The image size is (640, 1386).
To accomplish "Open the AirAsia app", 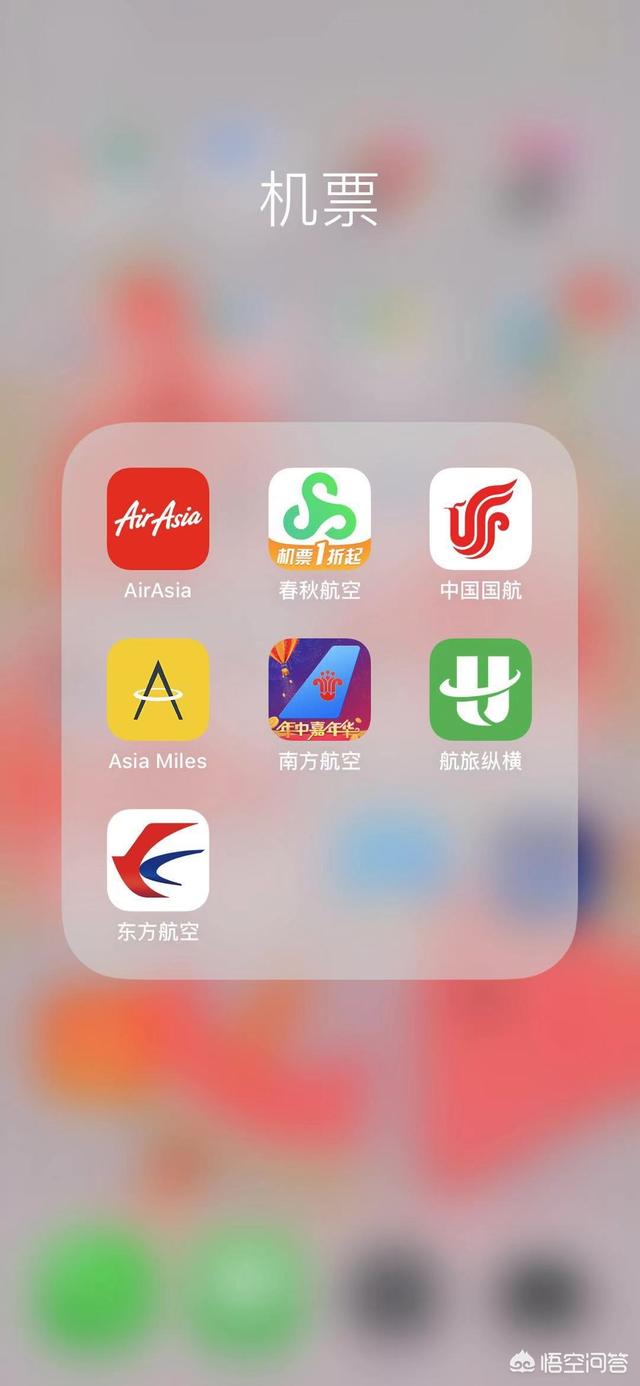I will pos(158,518).
